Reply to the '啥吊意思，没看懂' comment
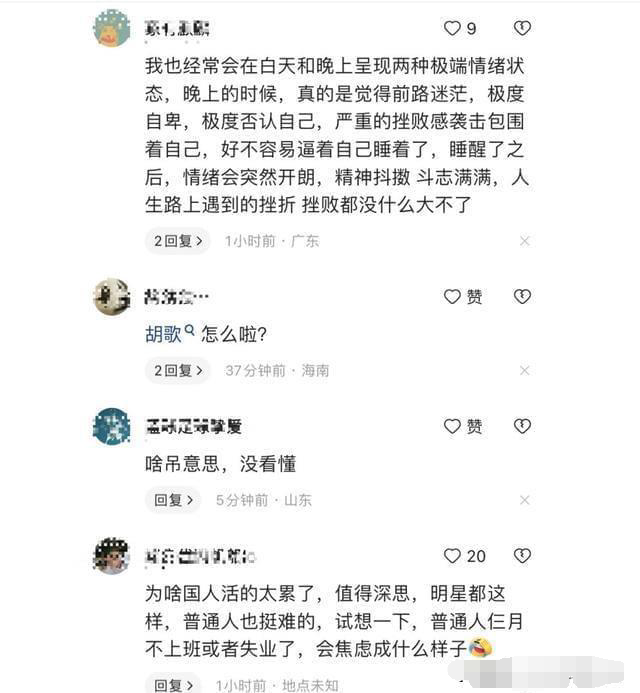The width and height of the screenshot is (640, 693). coord(172,500)
